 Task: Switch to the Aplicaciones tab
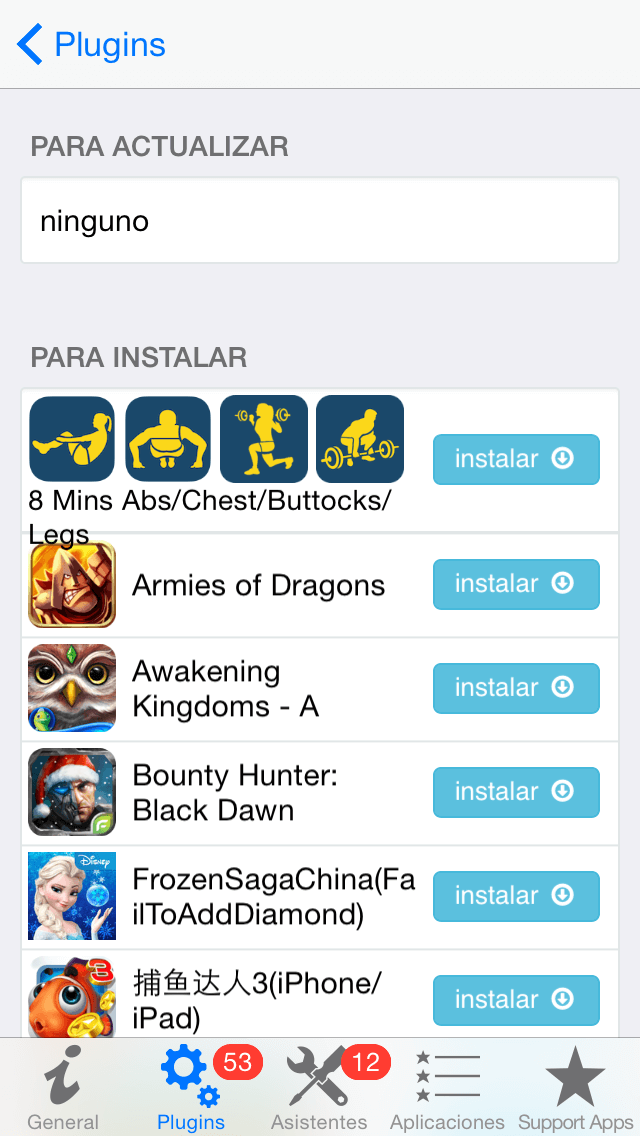(x=447, y=1088)
